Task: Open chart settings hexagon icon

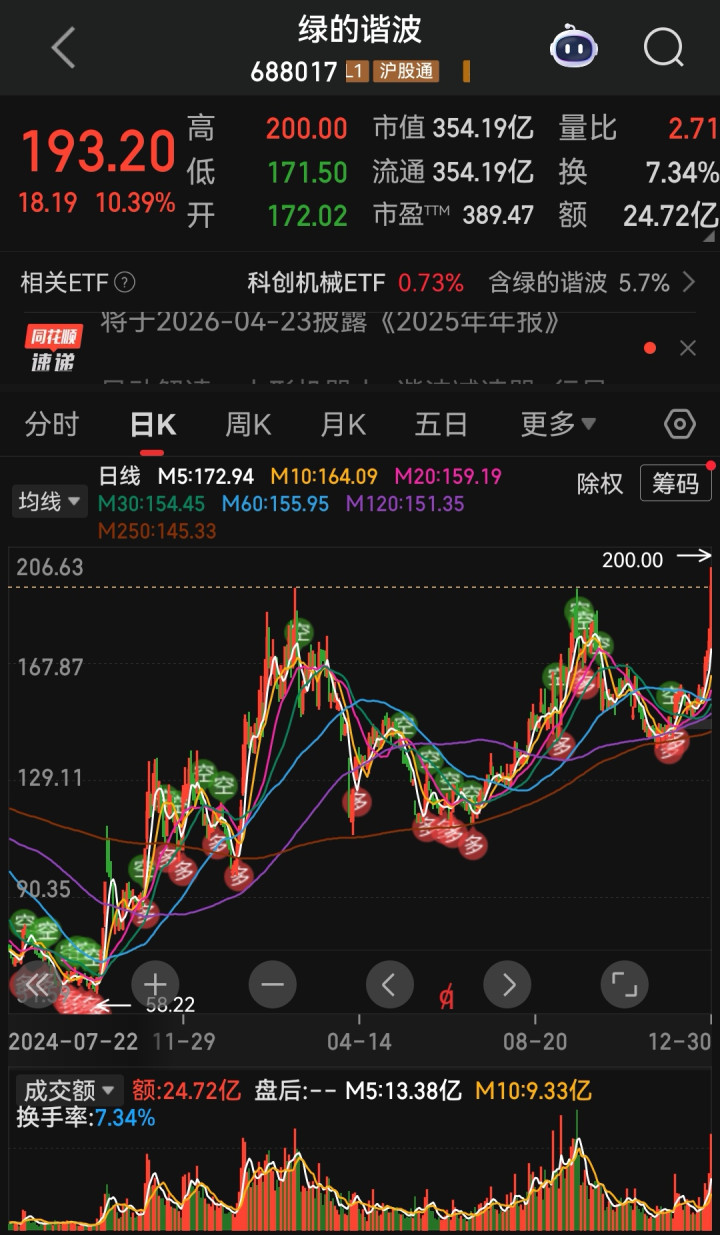Action: coord(679,425)
